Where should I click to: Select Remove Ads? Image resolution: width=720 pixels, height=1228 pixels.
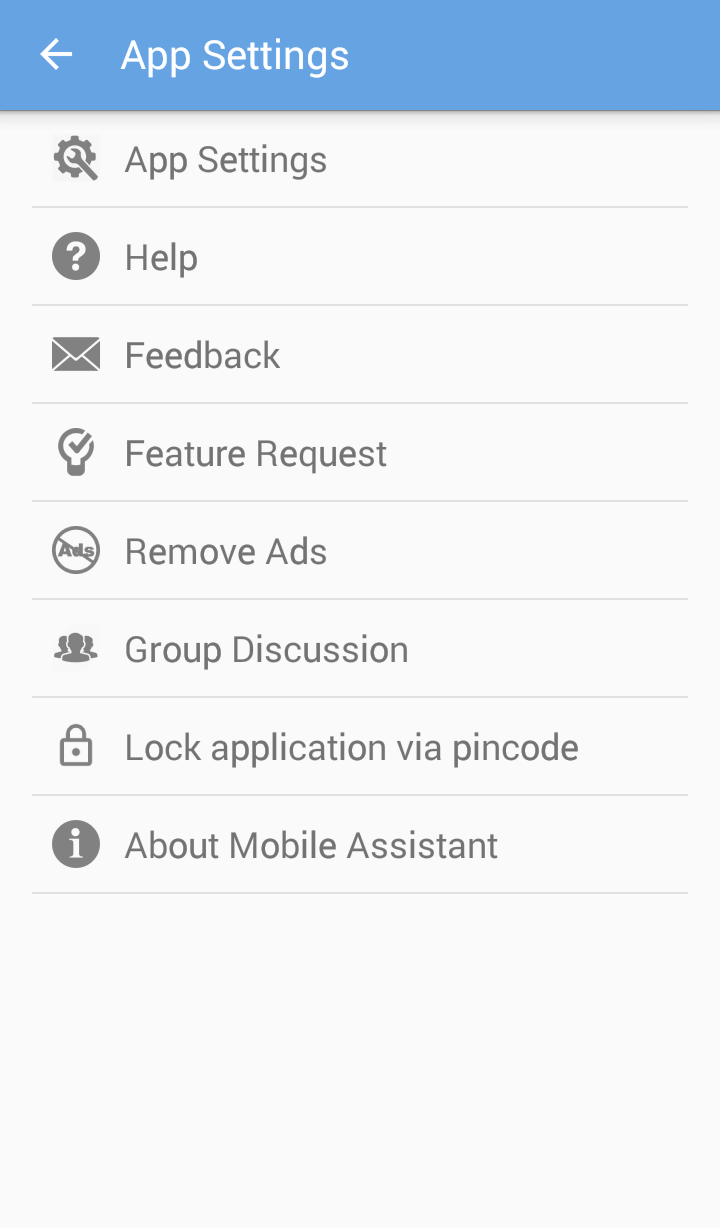(360, 551)
